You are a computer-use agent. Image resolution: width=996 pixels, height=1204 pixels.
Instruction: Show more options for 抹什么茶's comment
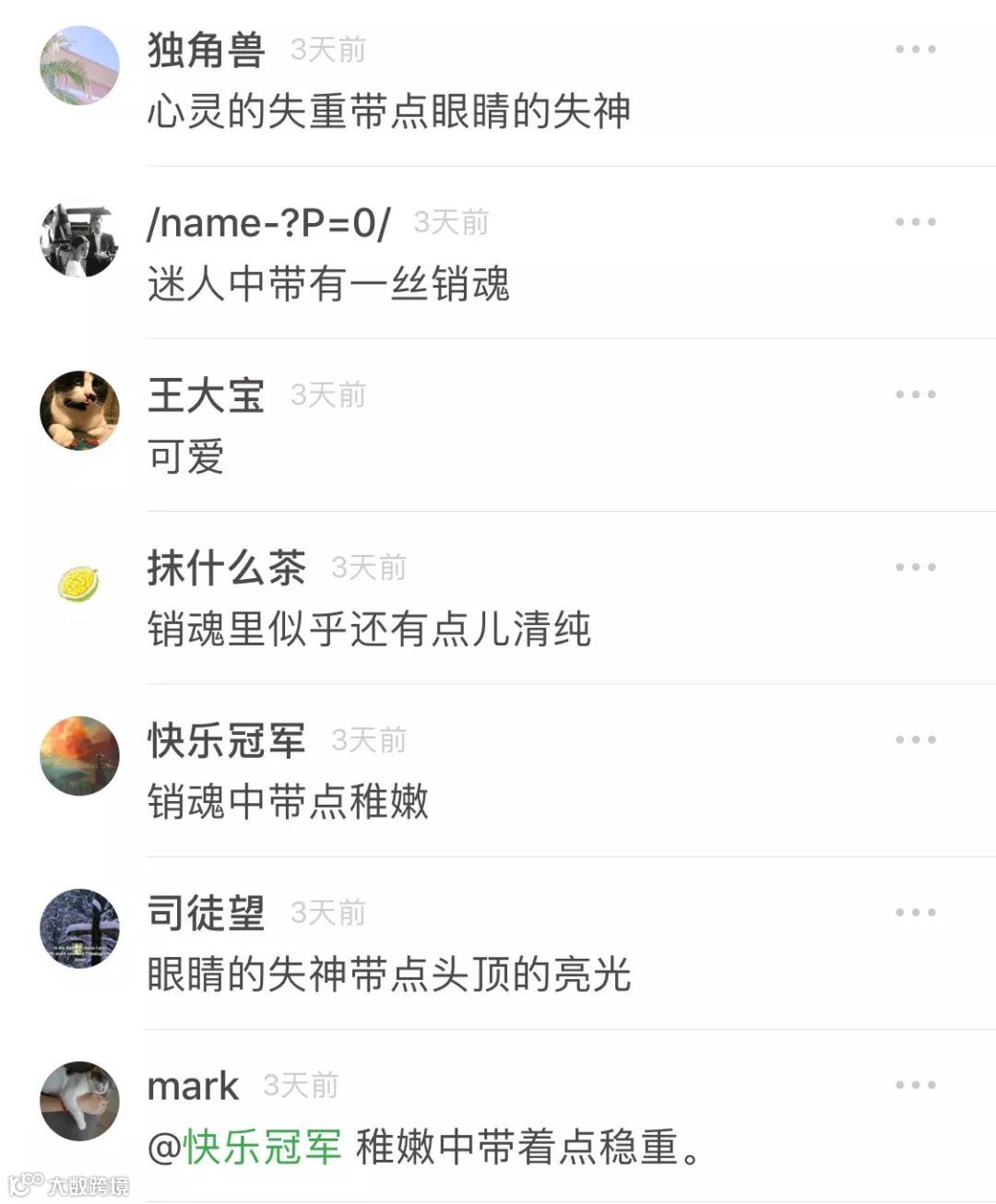pos(915,567)
